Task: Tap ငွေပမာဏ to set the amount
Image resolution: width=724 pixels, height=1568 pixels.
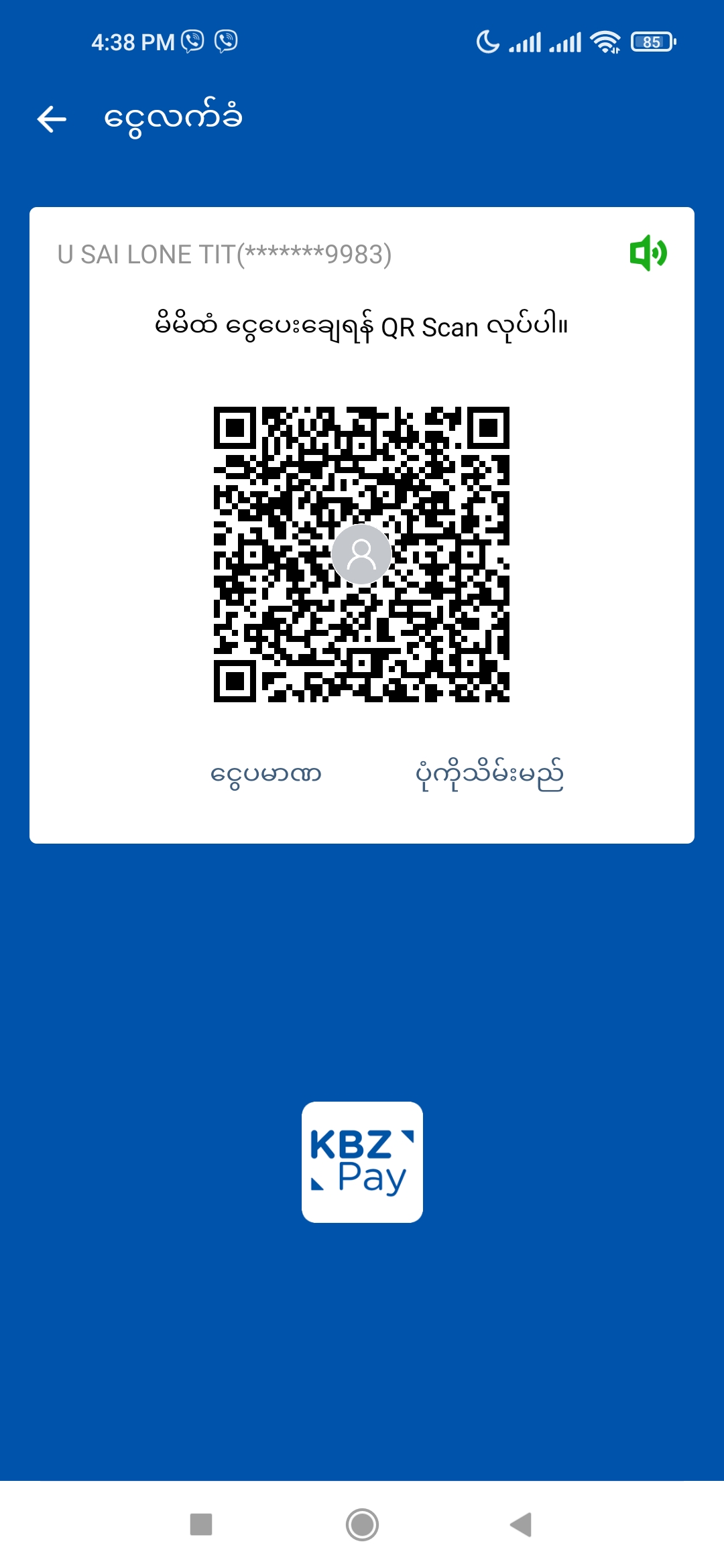Action: [266, 775]
